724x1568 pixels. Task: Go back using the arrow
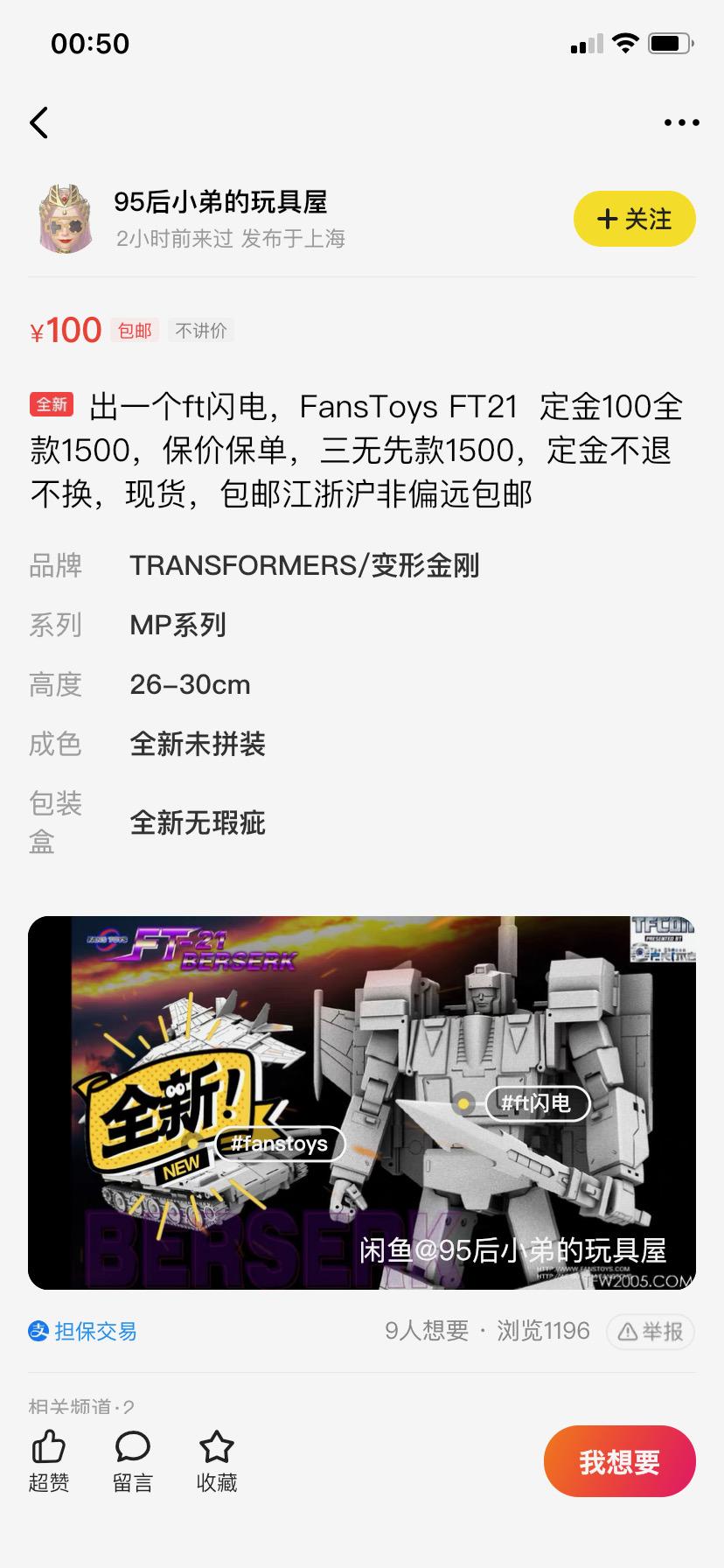coord(39,123)
